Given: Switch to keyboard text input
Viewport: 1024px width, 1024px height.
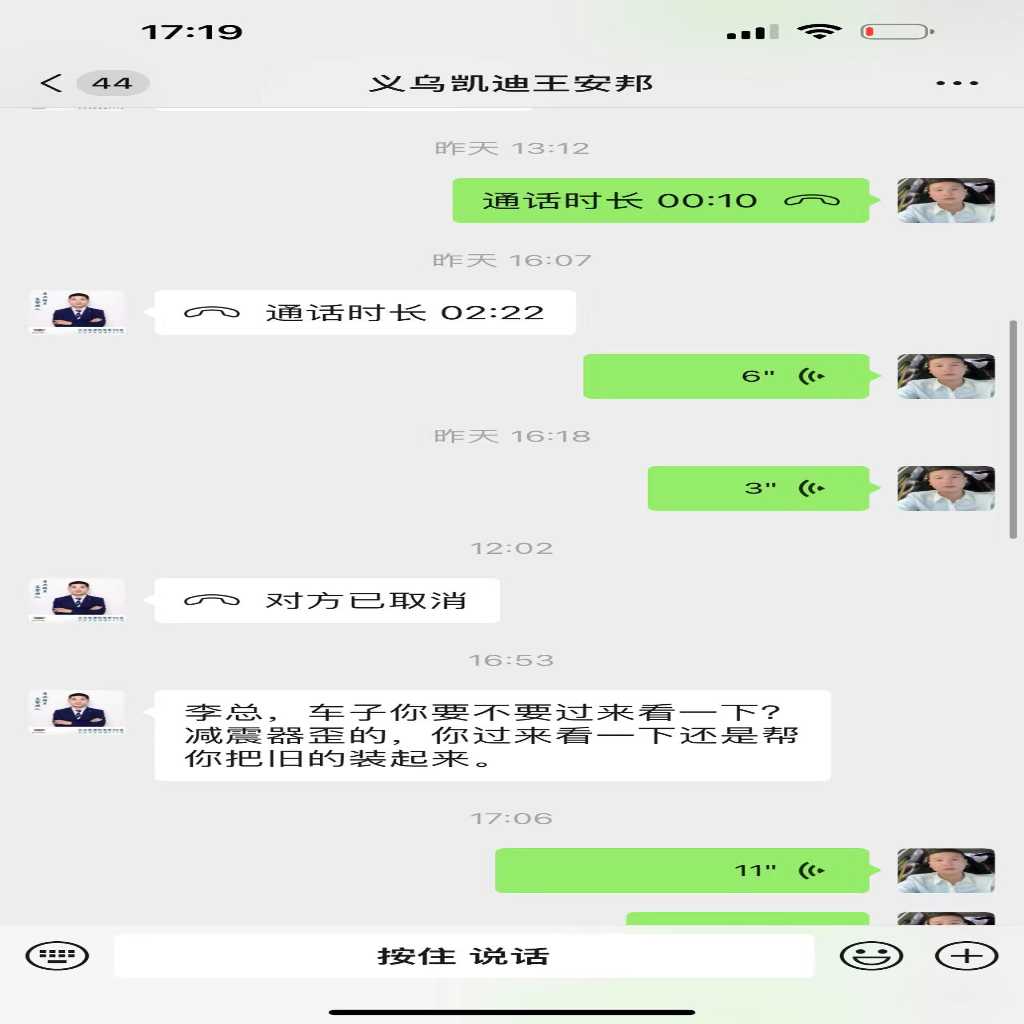Looking at the screenshot, I should pos(57,956).
